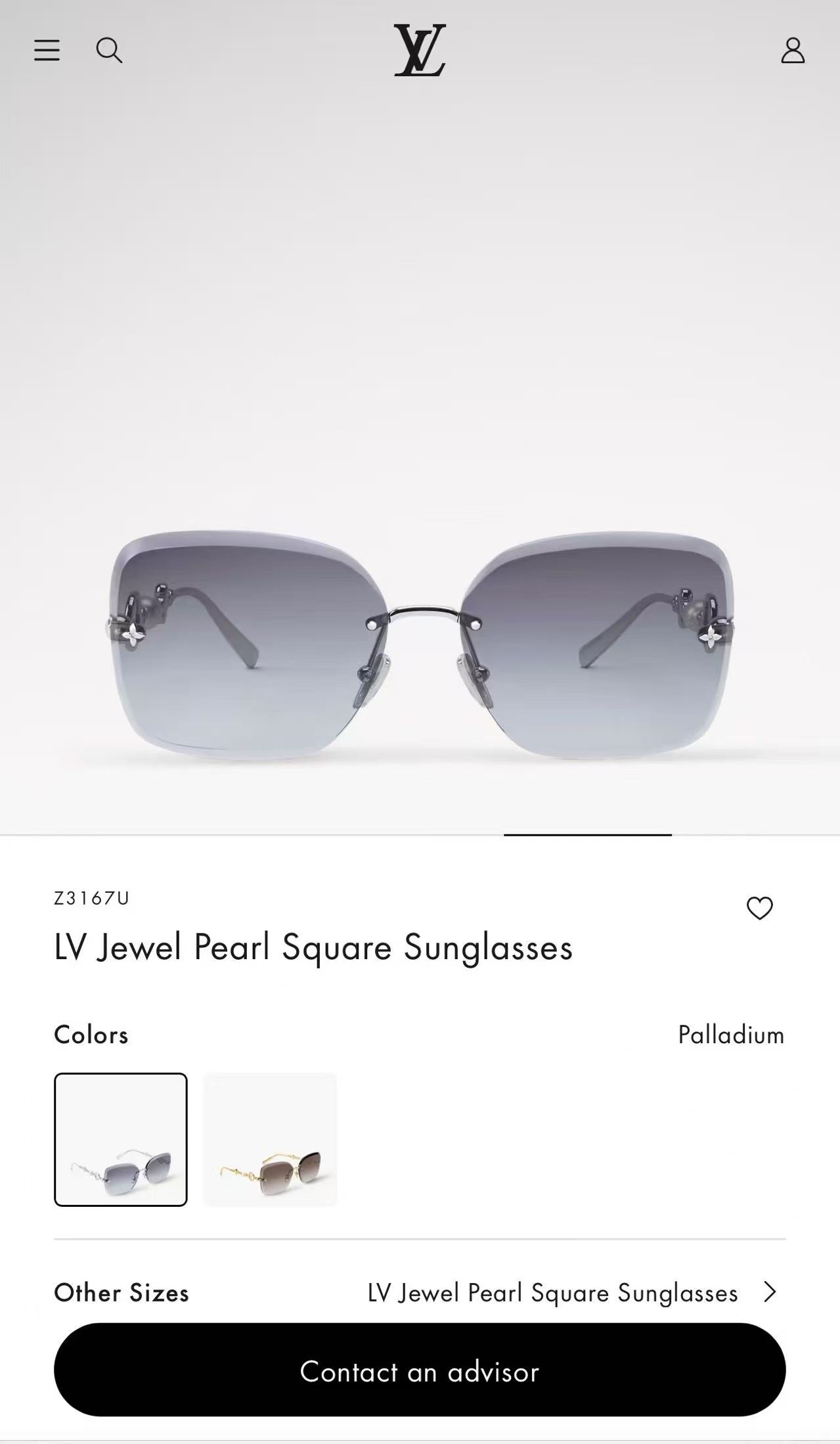
Task: Open Other Sizes options
Action: click(420, 1292)
